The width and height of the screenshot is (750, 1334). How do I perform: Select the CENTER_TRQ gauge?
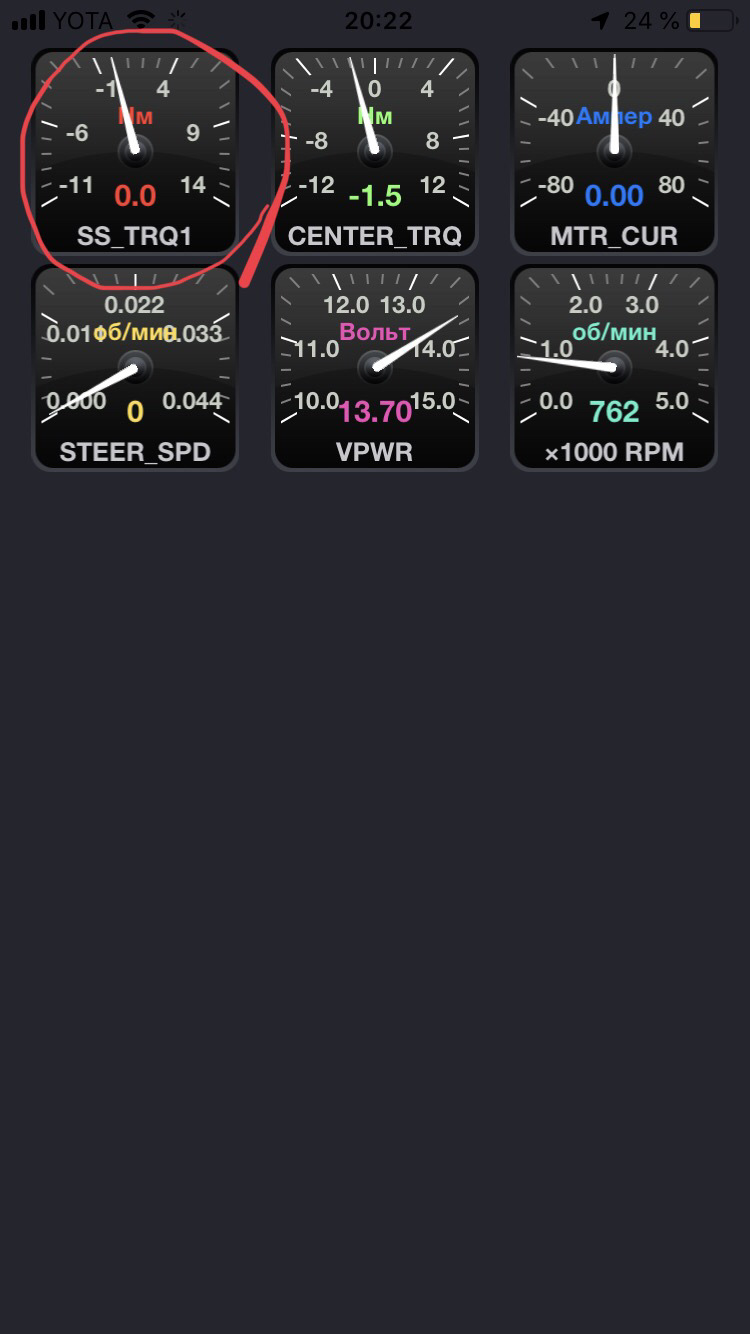(x=375, y=152)
